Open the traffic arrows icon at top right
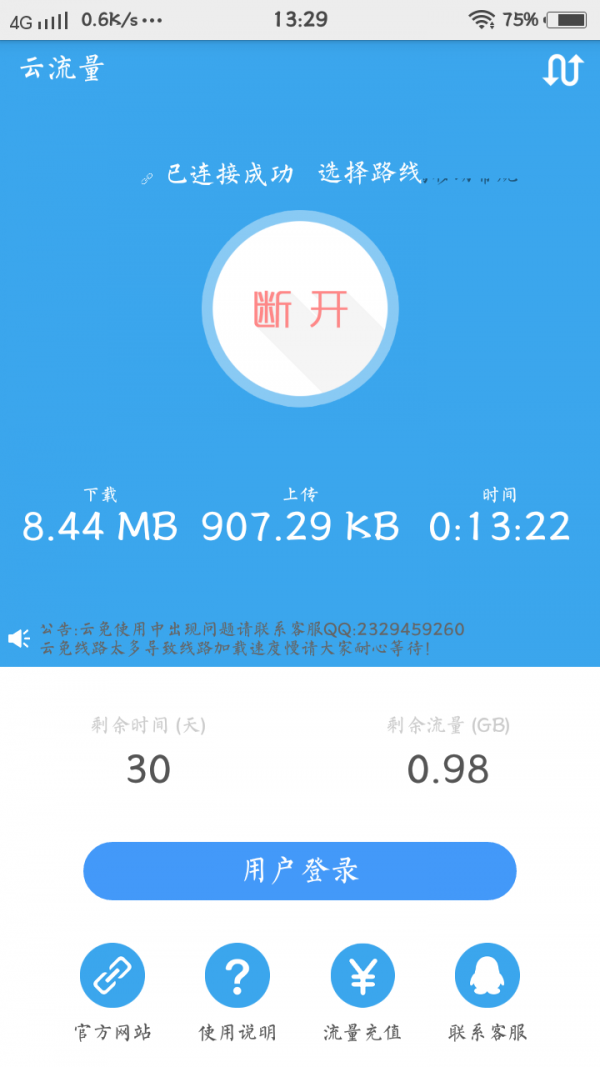The width and height of the screenshot is (600, 1067). click(563, 70)
